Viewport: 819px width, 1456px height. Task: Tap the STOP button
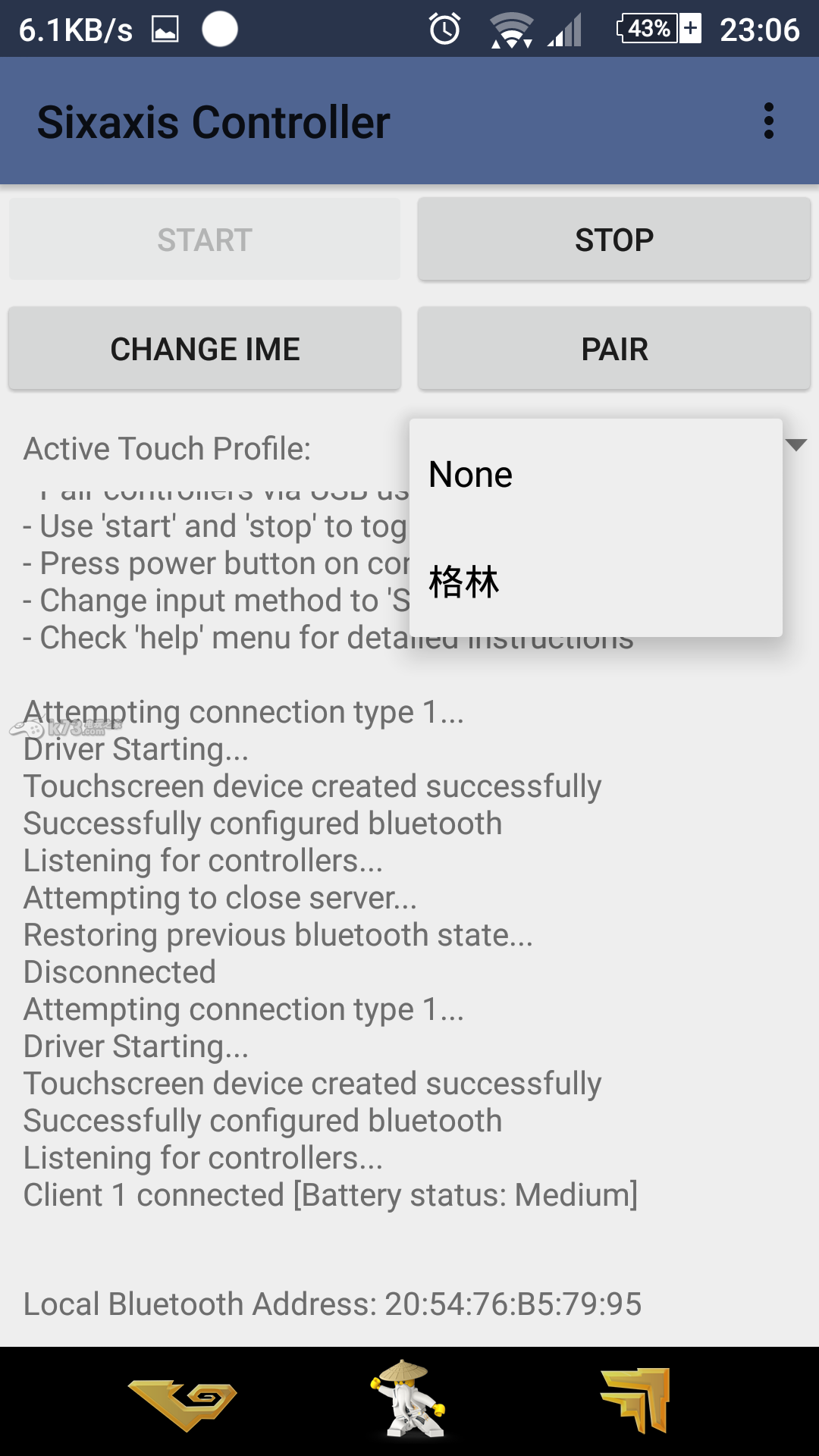pos(613,240)
